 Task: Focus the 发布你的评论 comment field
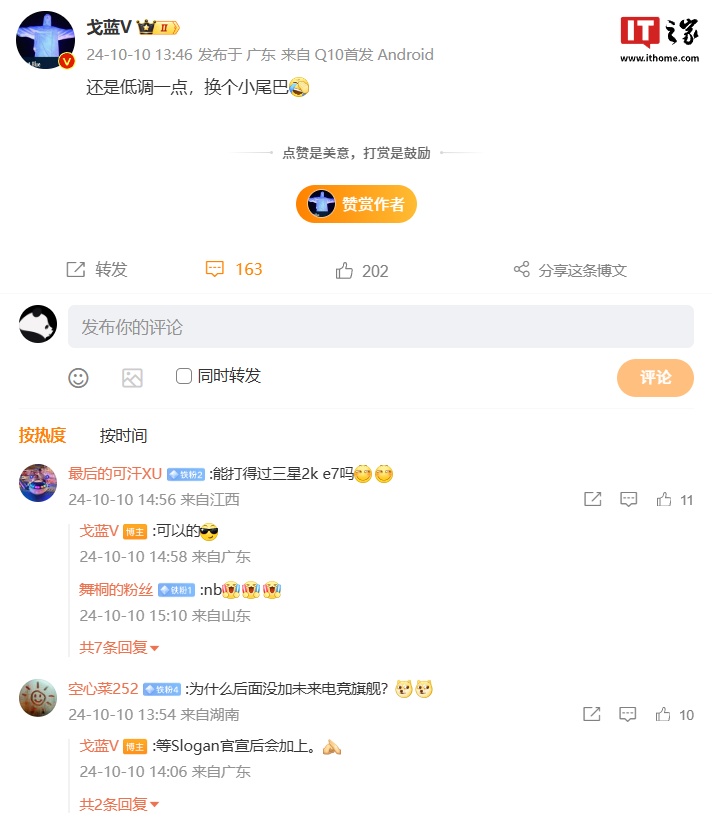click(380, 327)
